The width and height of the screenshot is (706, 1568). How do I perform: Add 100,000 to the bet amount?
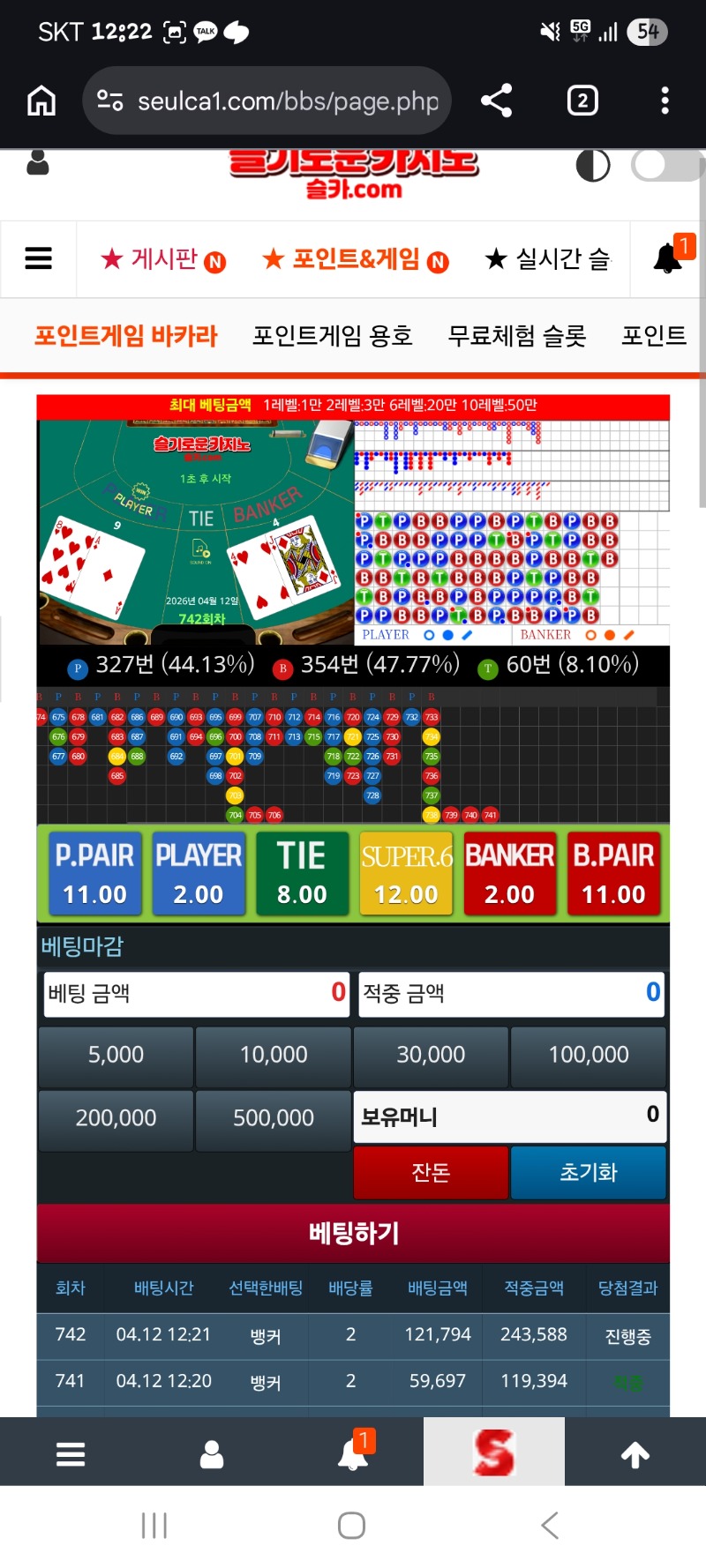click(x=589, y=1055)
